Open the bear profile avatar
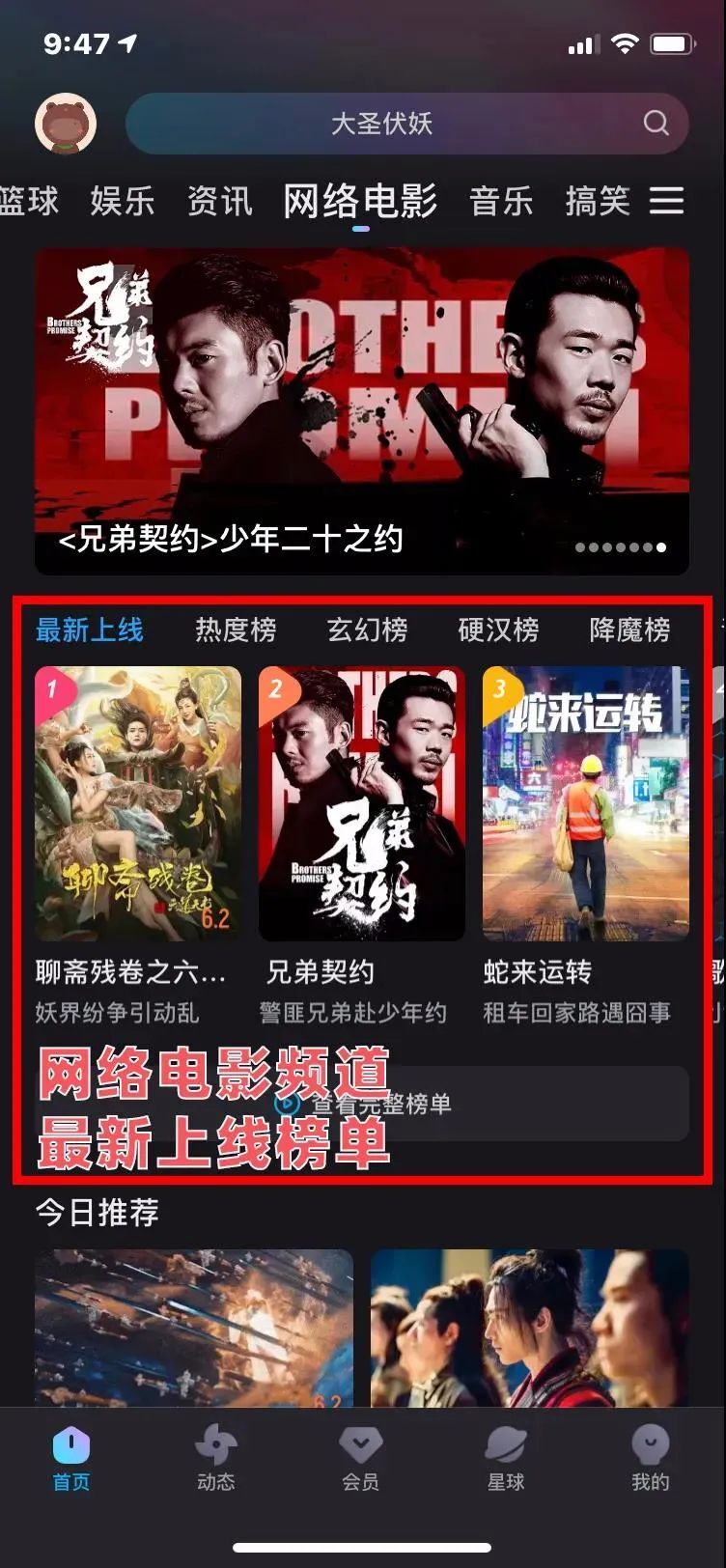The height and width of the screenshot is (1568, 726). pyautogui.click(x=66, y=124)
